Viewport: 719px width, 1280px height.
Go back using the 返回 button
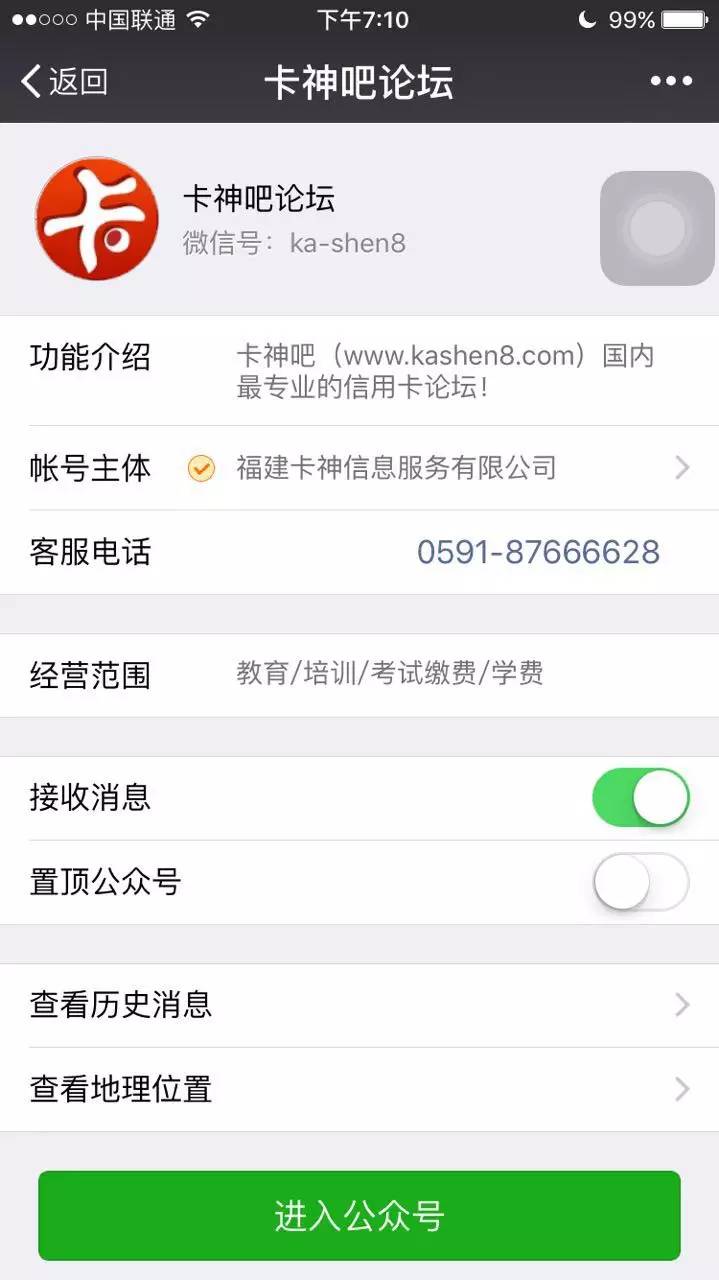point(64,81)
